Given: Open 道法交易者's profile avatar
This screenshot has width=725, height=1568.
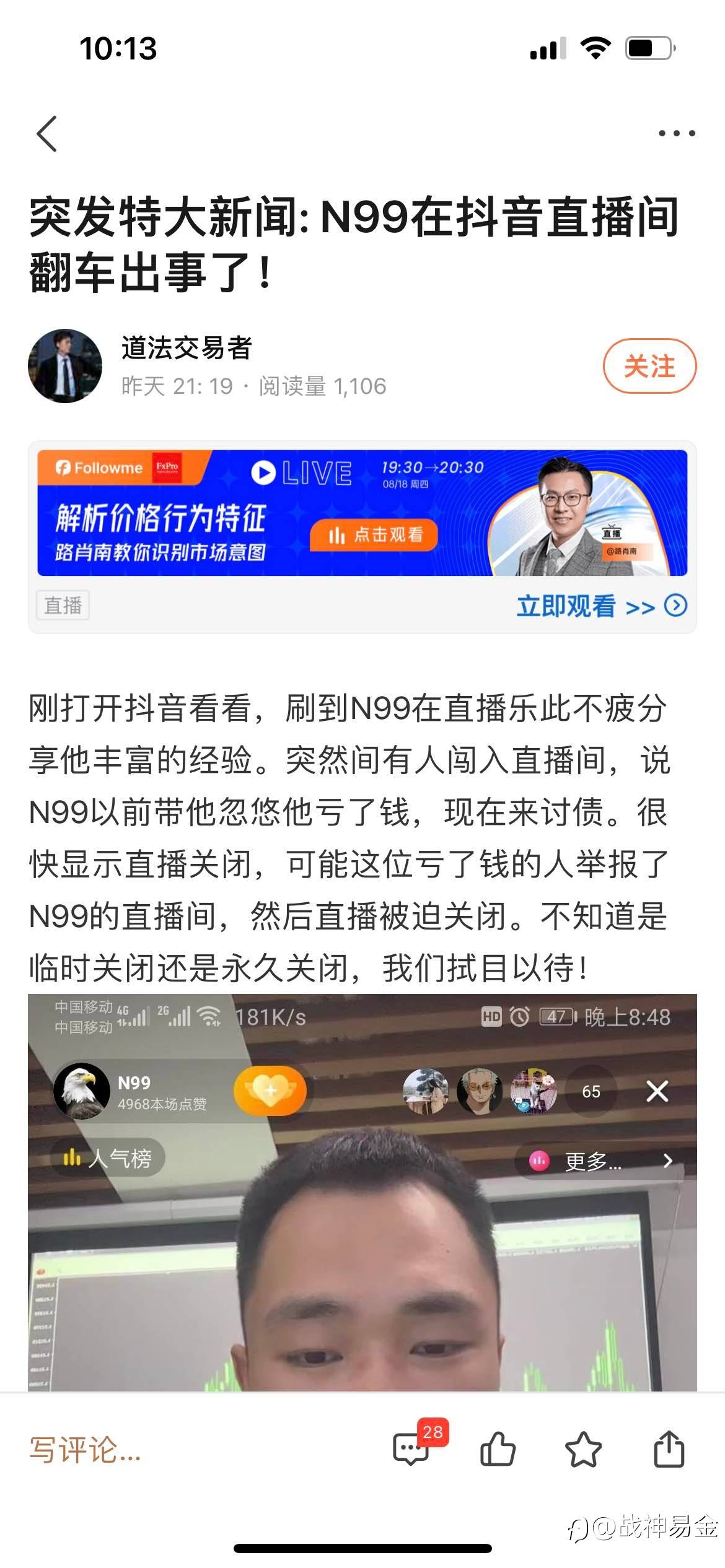Looking at the screenshot, I should pyautogui.click(x=65, y=366).
